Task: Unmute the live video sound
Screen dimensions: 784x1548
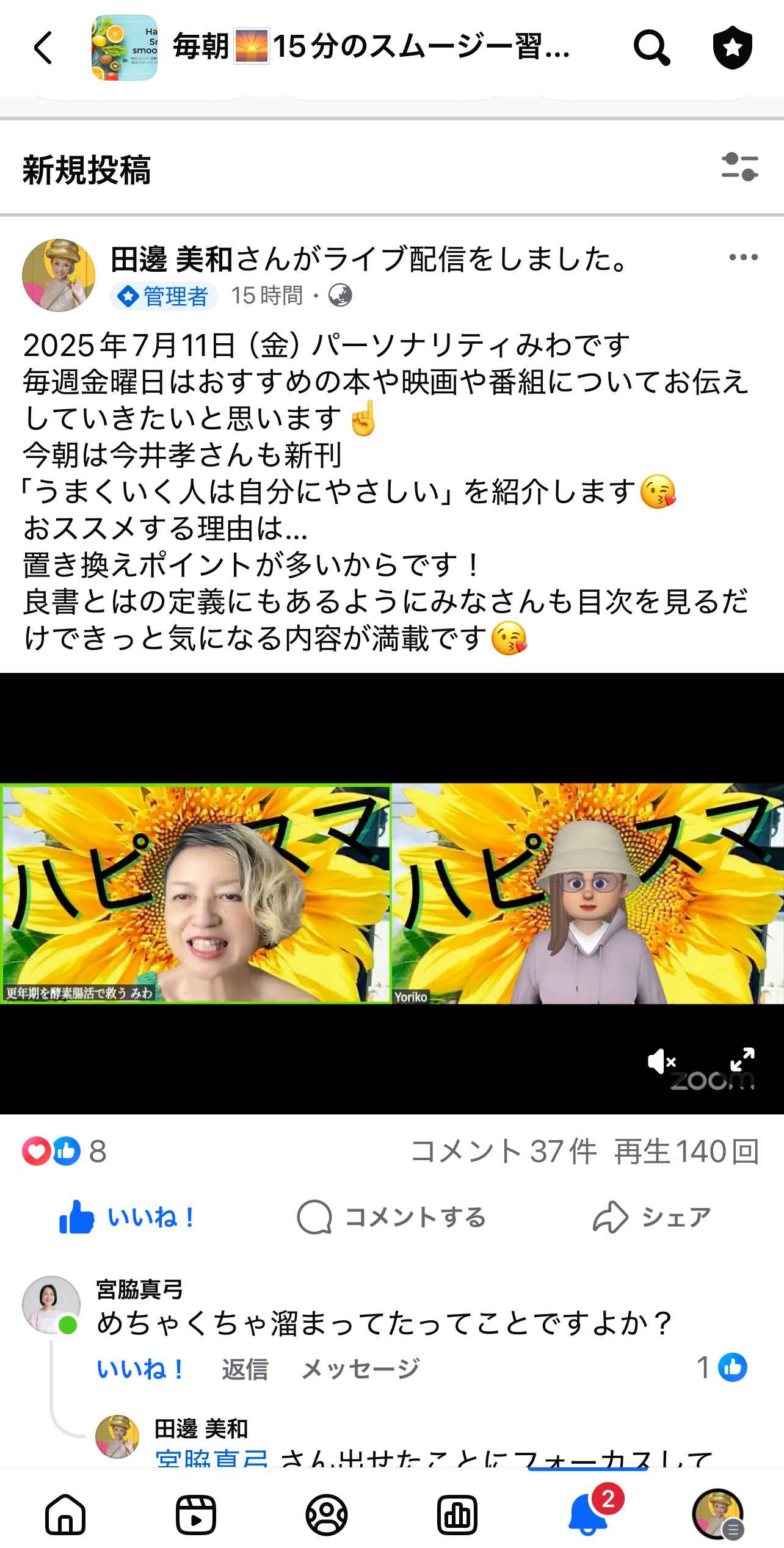Action: pyautogui.click(x=662, y=1061)
